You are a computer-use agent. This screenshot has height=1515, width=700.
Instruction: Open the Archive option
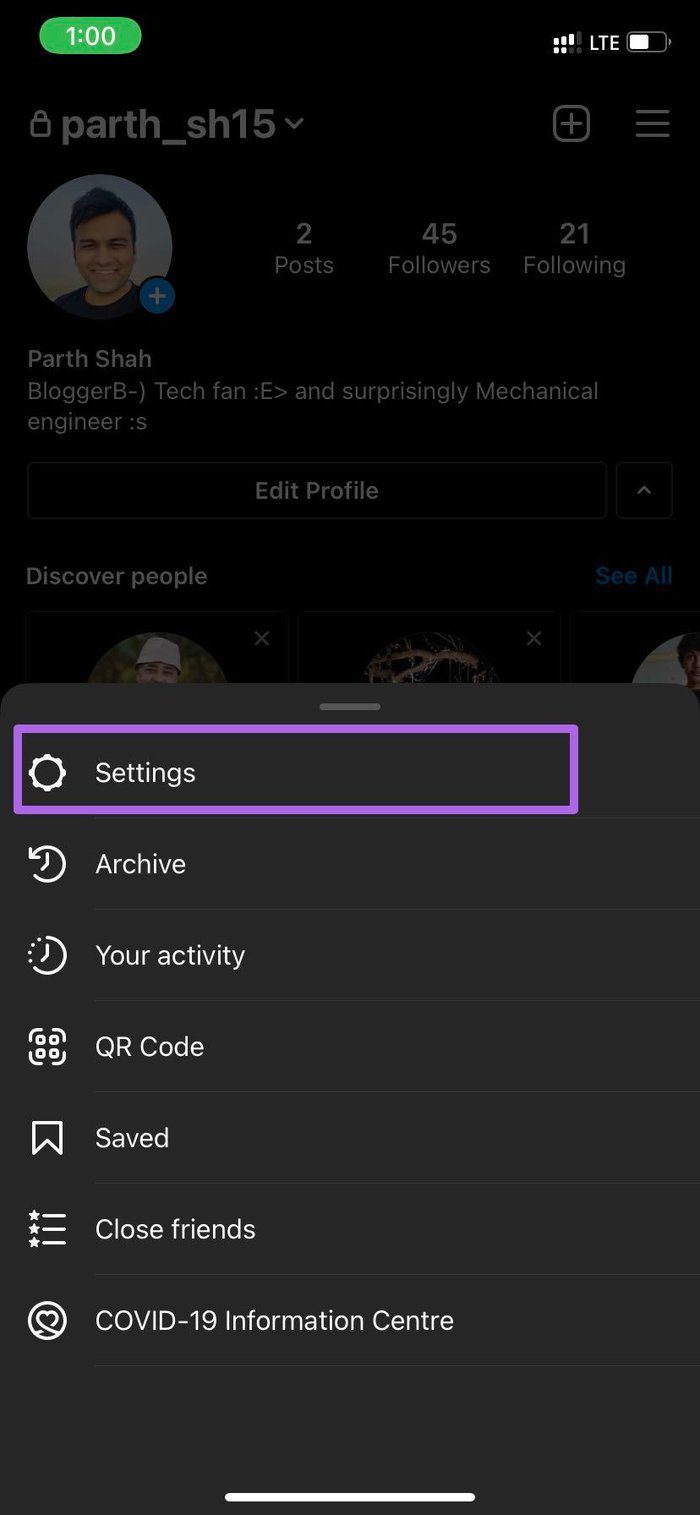(350, 864)
